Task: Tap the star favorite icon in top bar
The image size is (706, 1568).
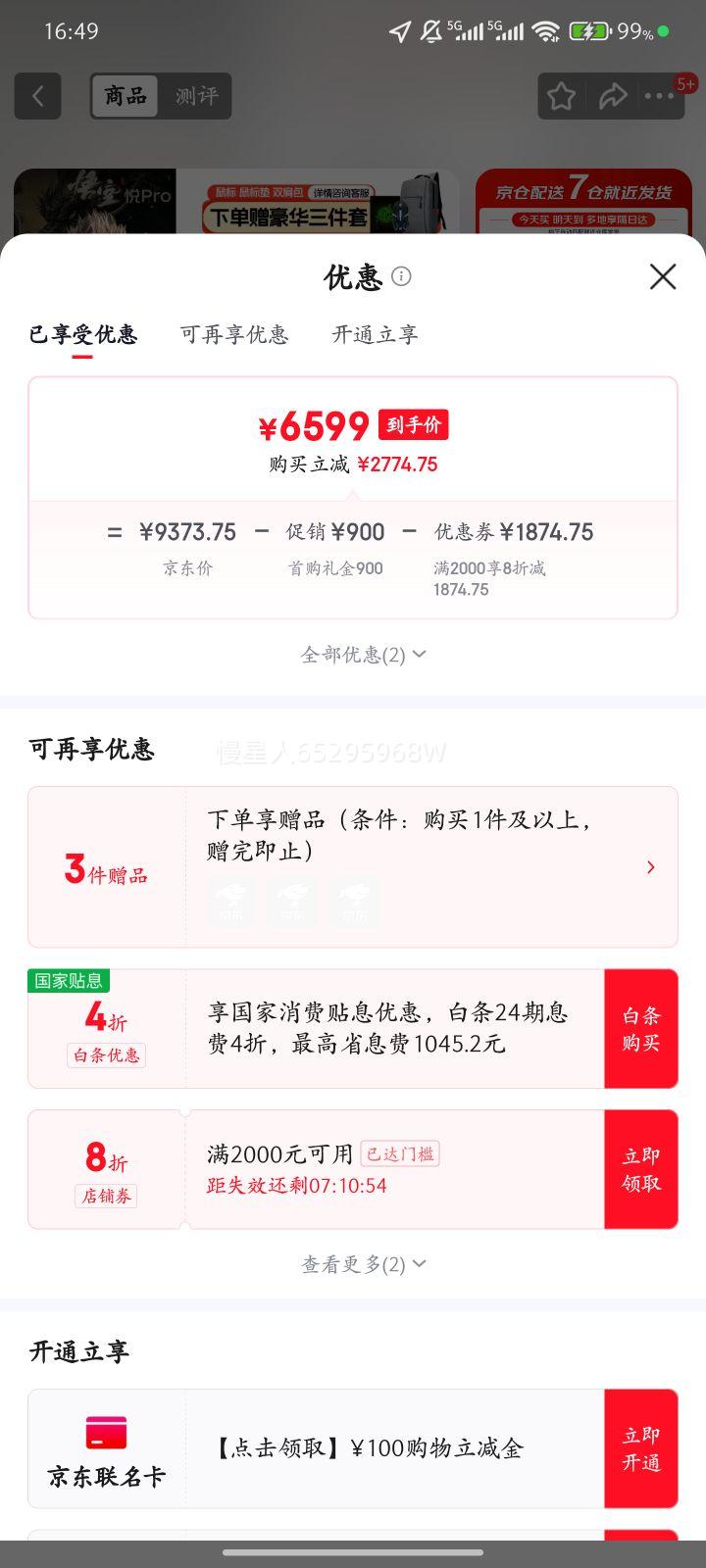Action: [x=560, y=95]
